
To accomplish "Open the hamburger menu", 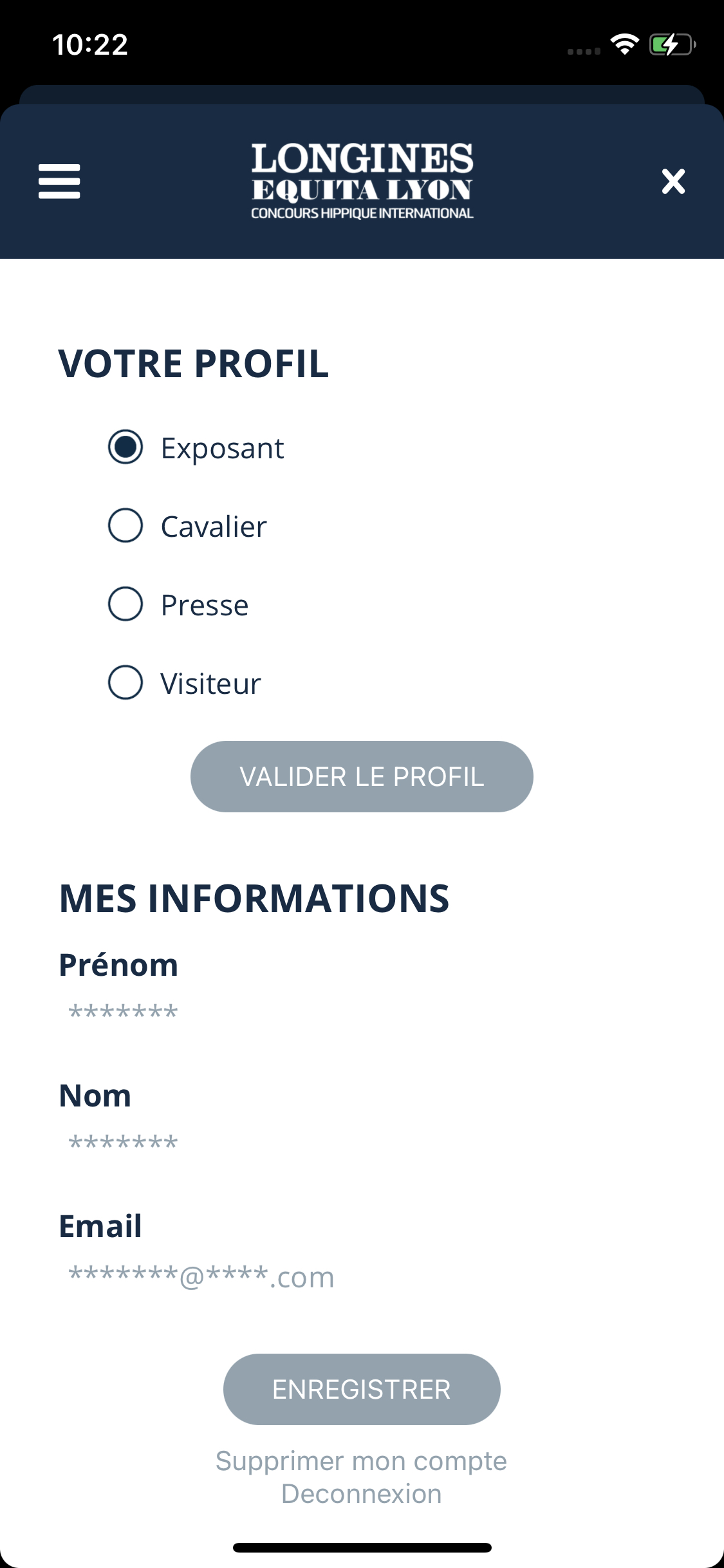I will click(x=59, y=181).
